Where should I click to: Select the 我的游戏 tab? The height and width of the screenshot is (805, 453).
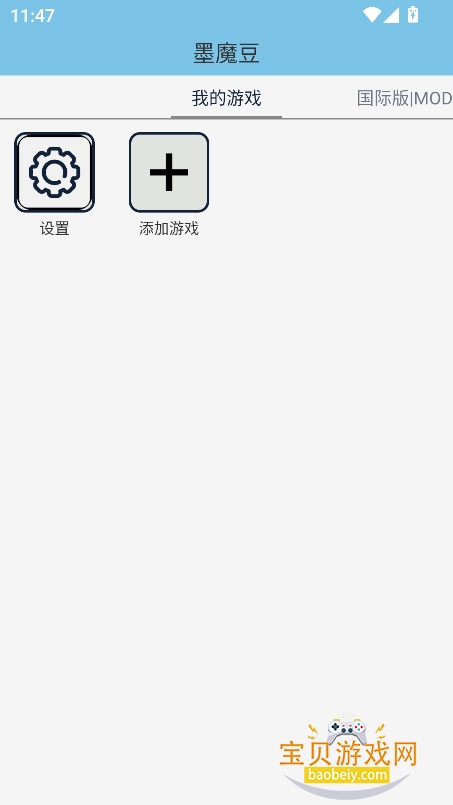(226, 98)
